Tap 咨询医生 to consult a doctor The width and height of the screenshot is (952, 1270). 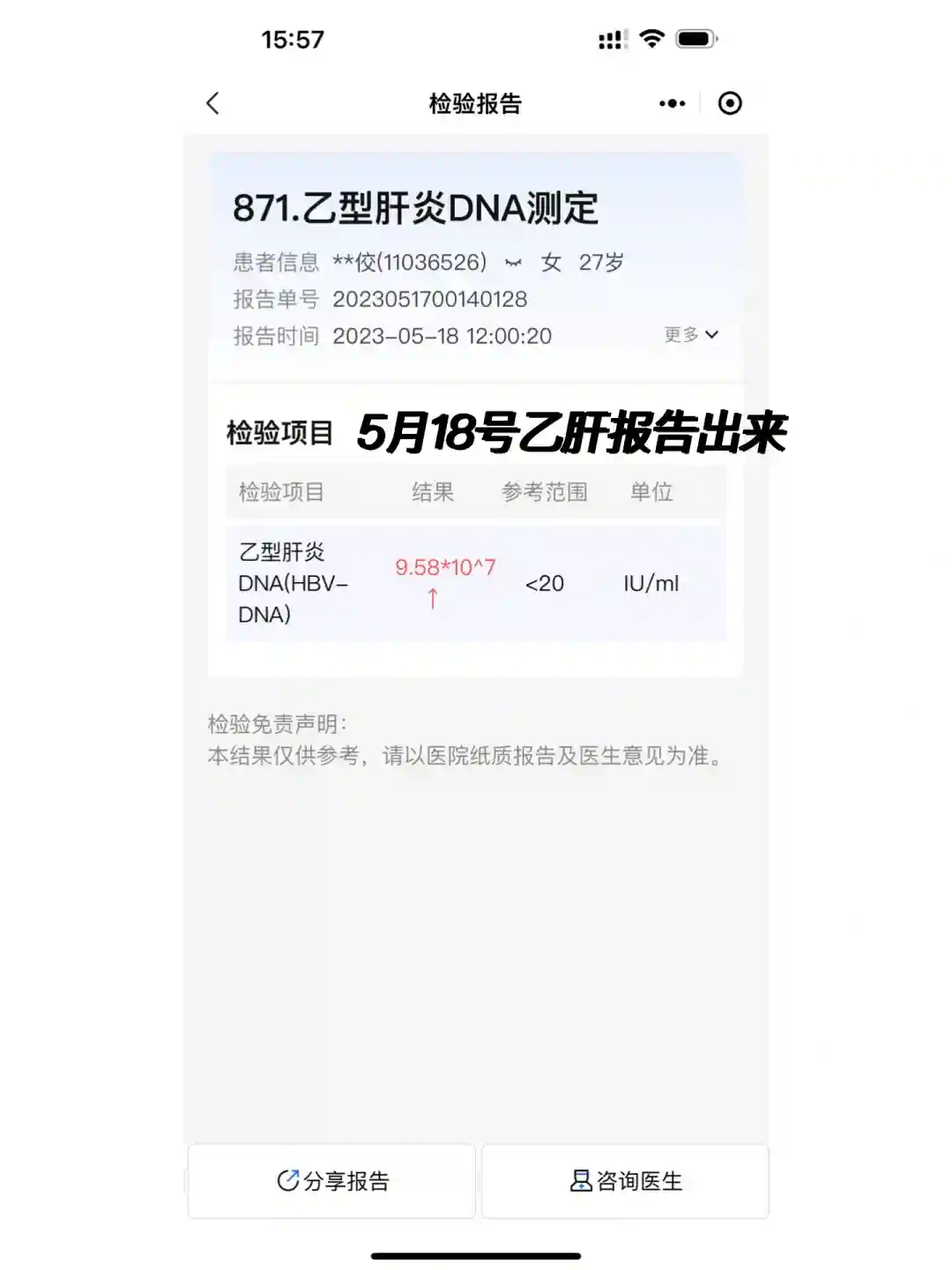click(626, 1181)
